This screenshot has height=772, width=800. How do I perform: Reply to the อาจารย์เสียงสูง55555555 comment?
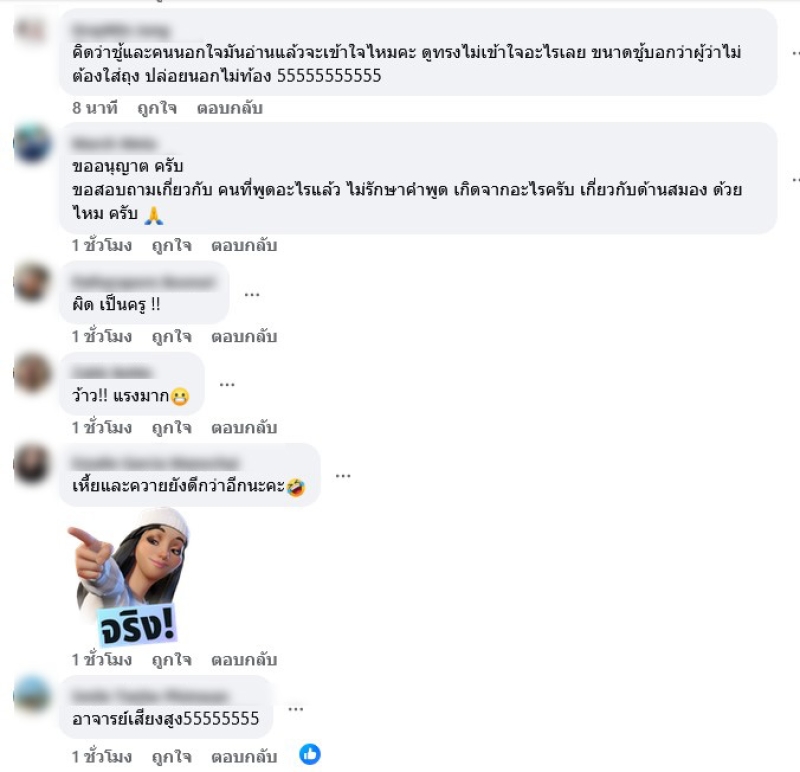click(244, 757)
